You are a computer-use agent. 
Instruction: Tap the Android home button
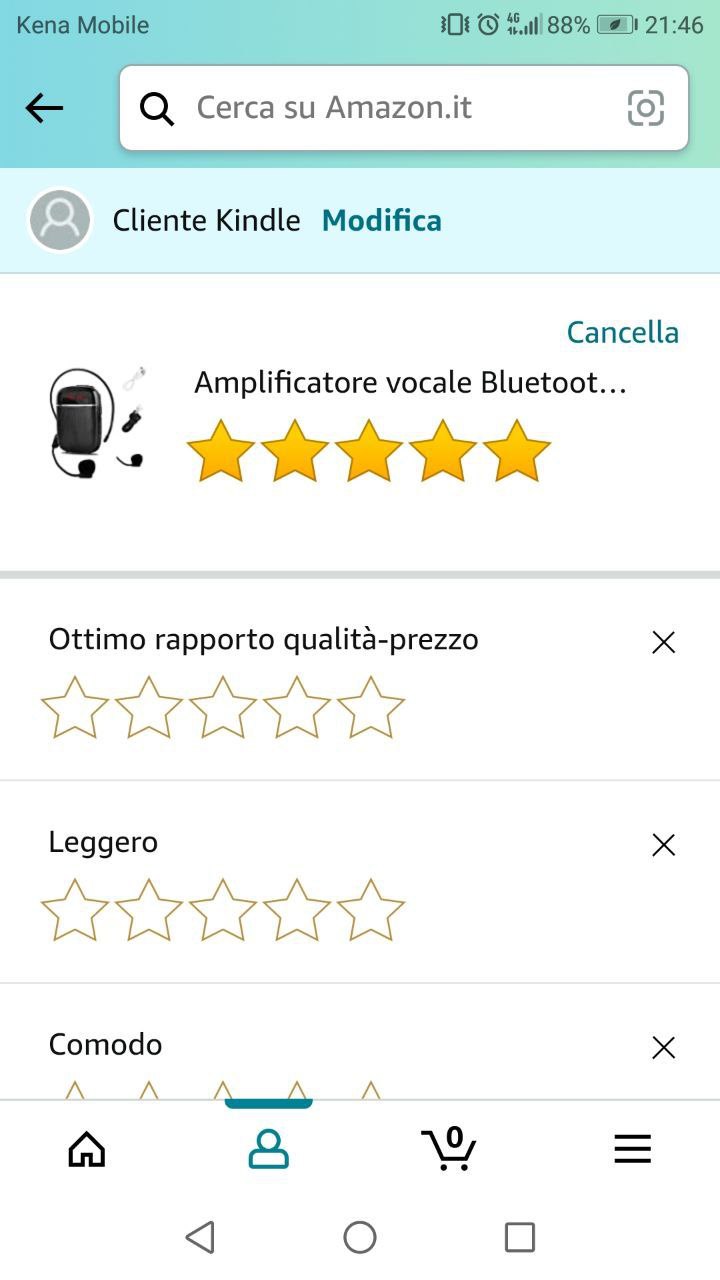360,1237
